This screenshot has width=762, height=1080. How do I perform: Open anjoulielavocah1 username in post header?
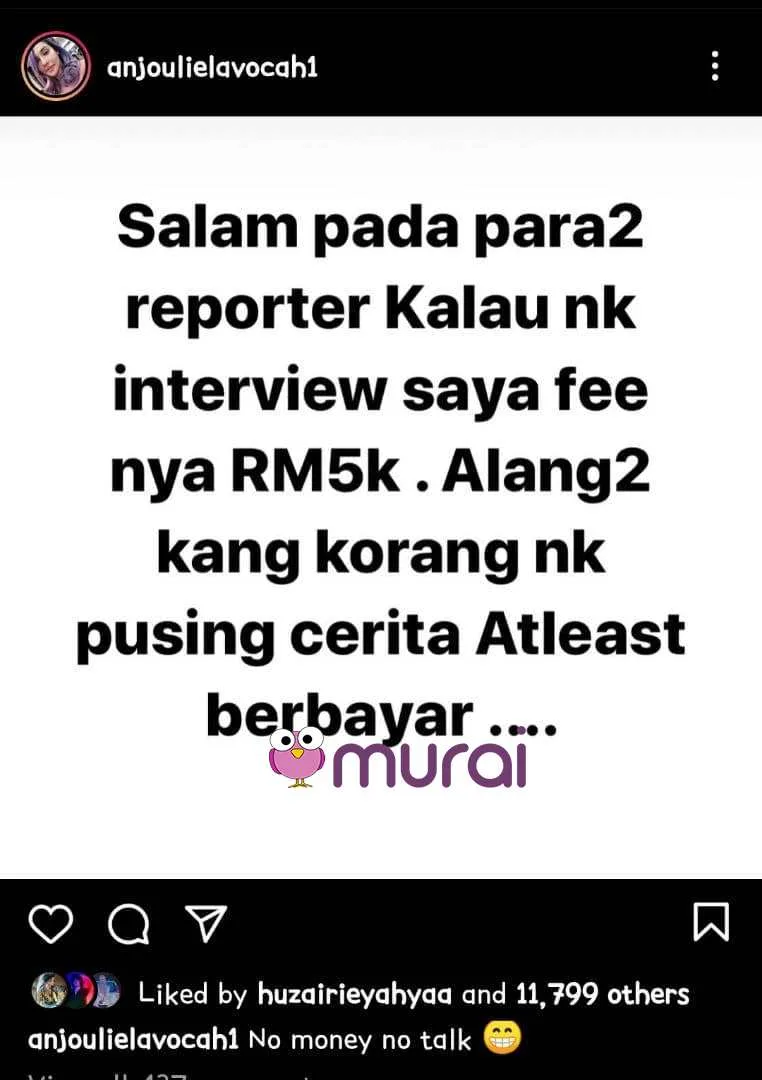[212, 67]
